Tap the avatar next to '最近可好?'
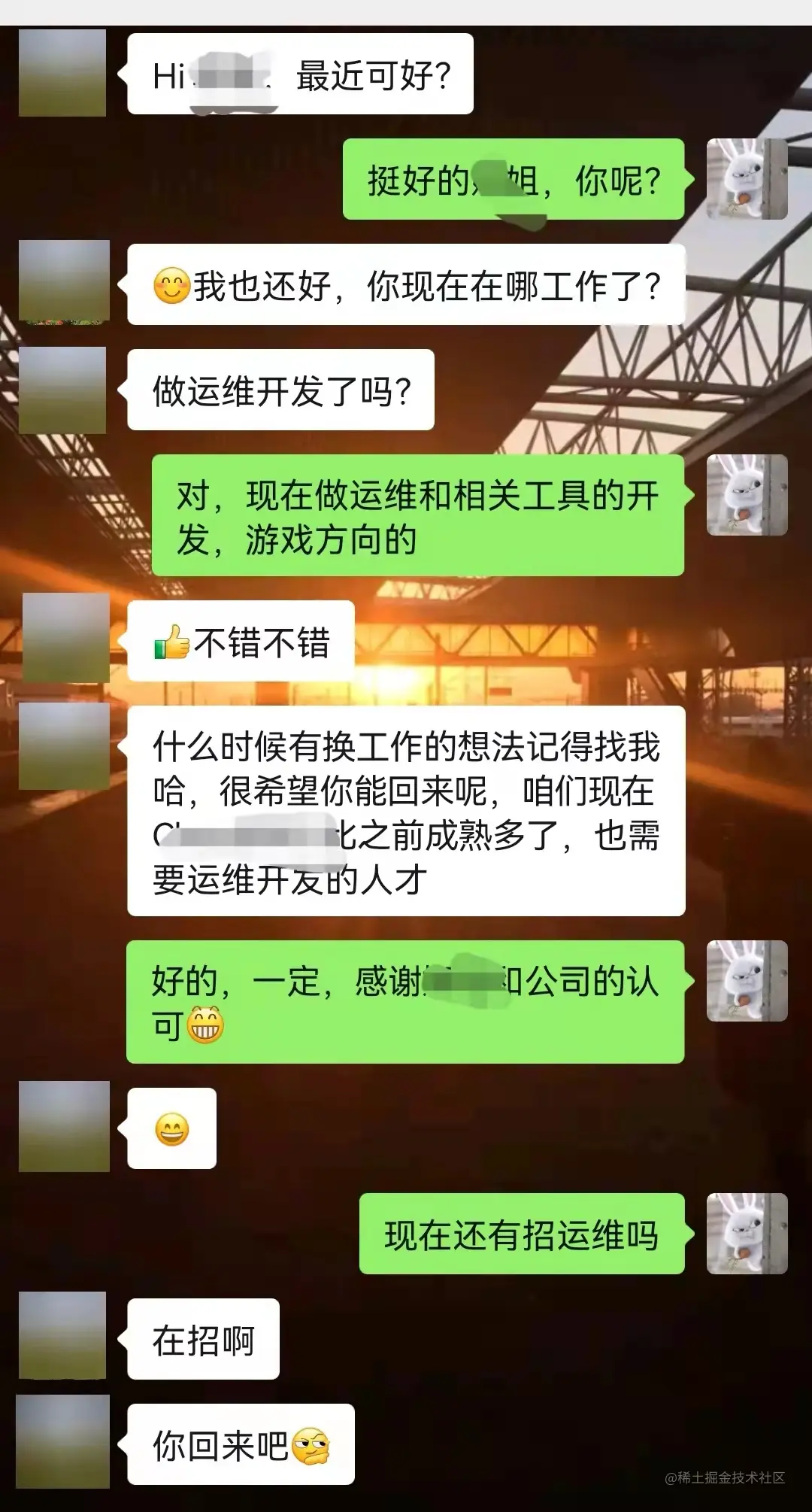This screenshot has height=1512, width=812. (62, 73)
